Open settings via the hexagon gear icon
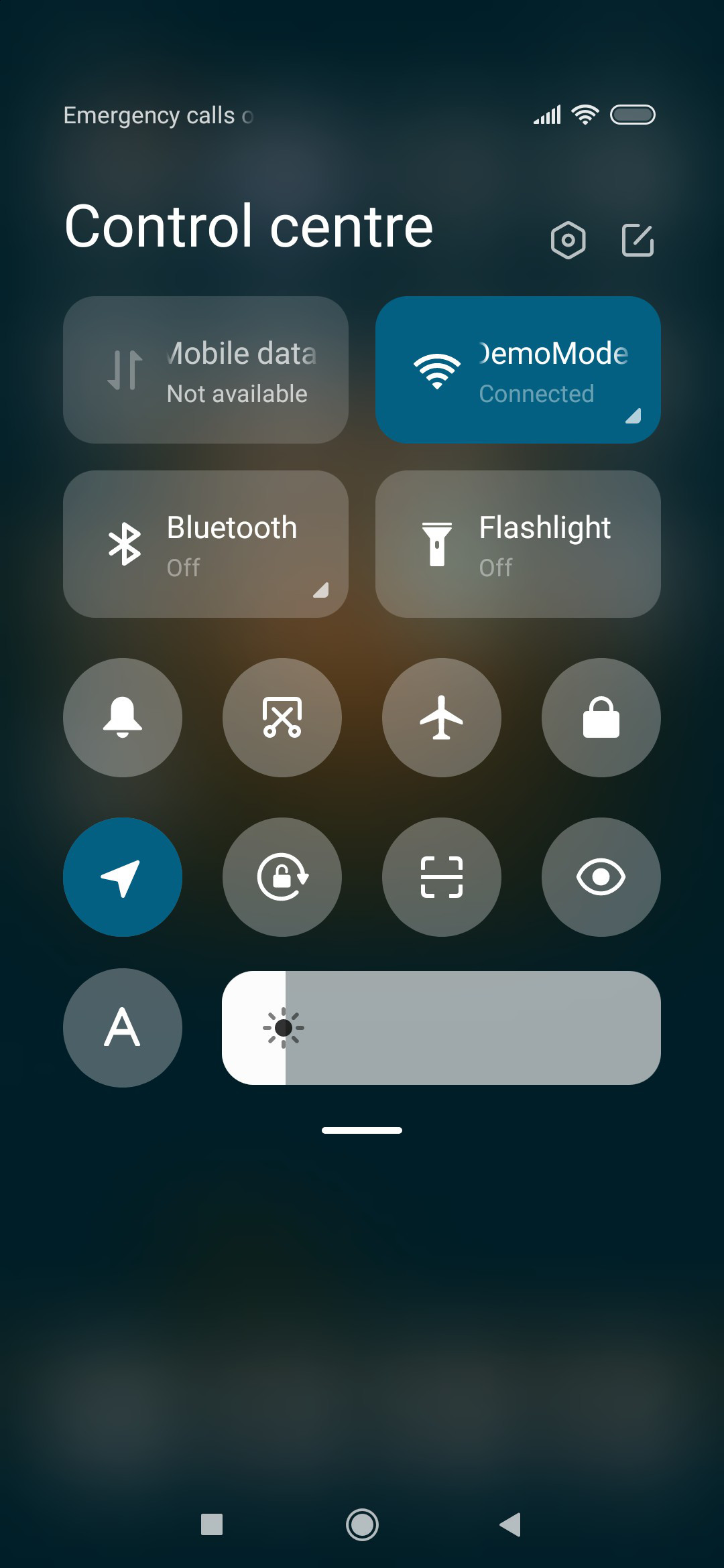724x1568 pixels. [x=568, y=240]
